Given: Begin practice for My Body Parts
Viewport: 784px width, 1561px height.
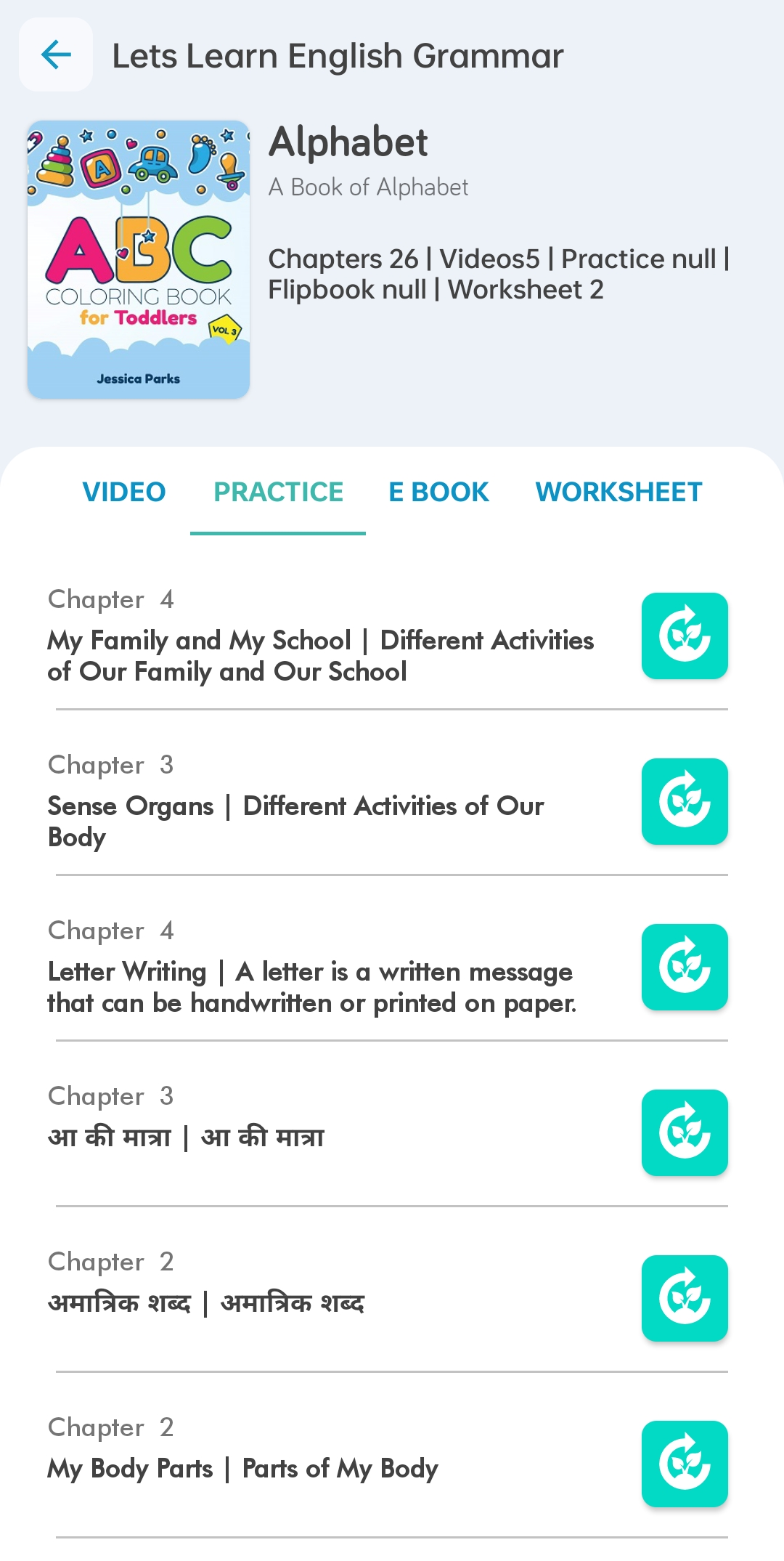Looking at the screenshot, I should [x=684, y=1464].
